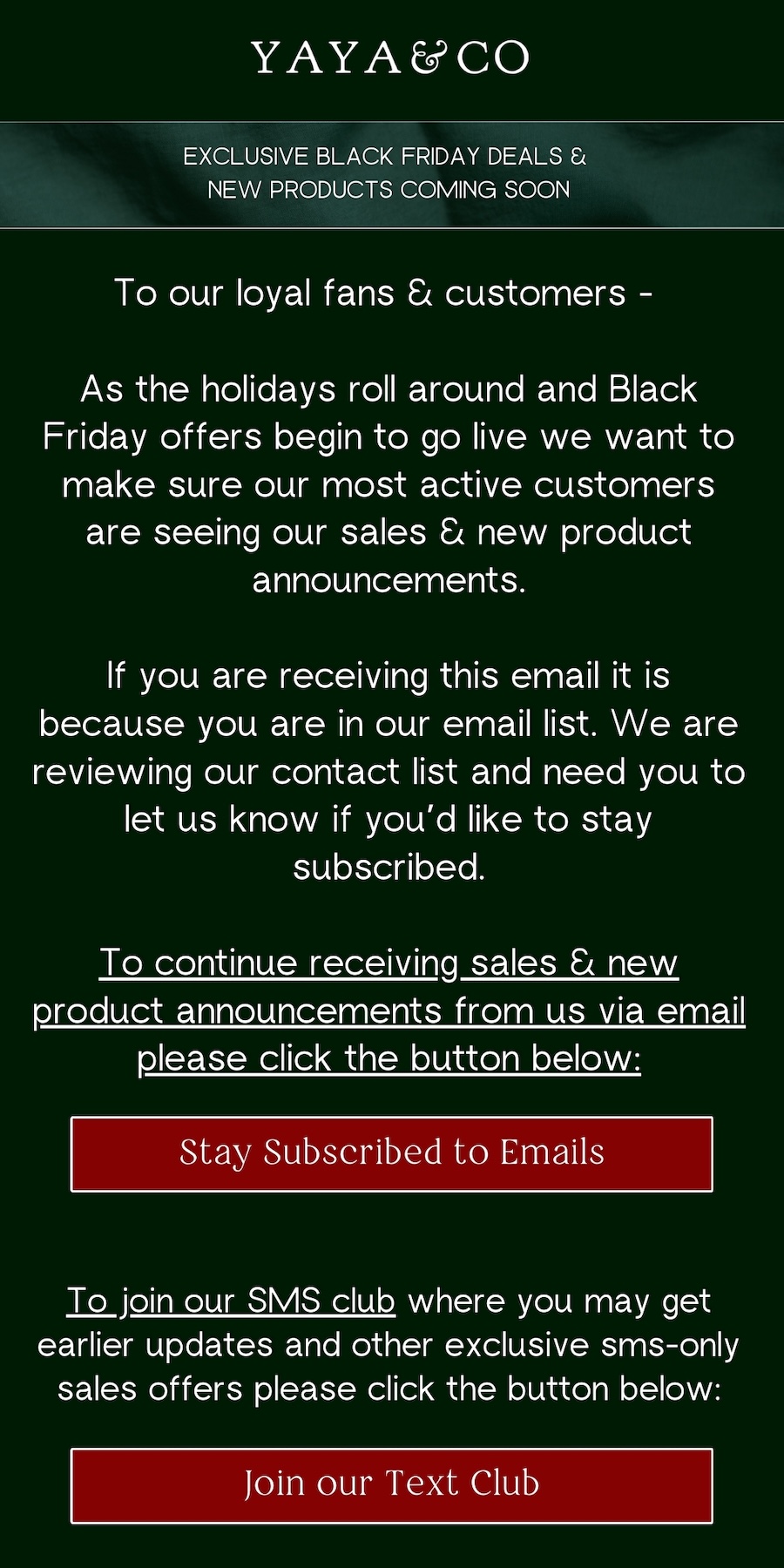Join our Text Club
Image resolution: width=784 pixels, height=1568 pixels.
(391, 1485)
